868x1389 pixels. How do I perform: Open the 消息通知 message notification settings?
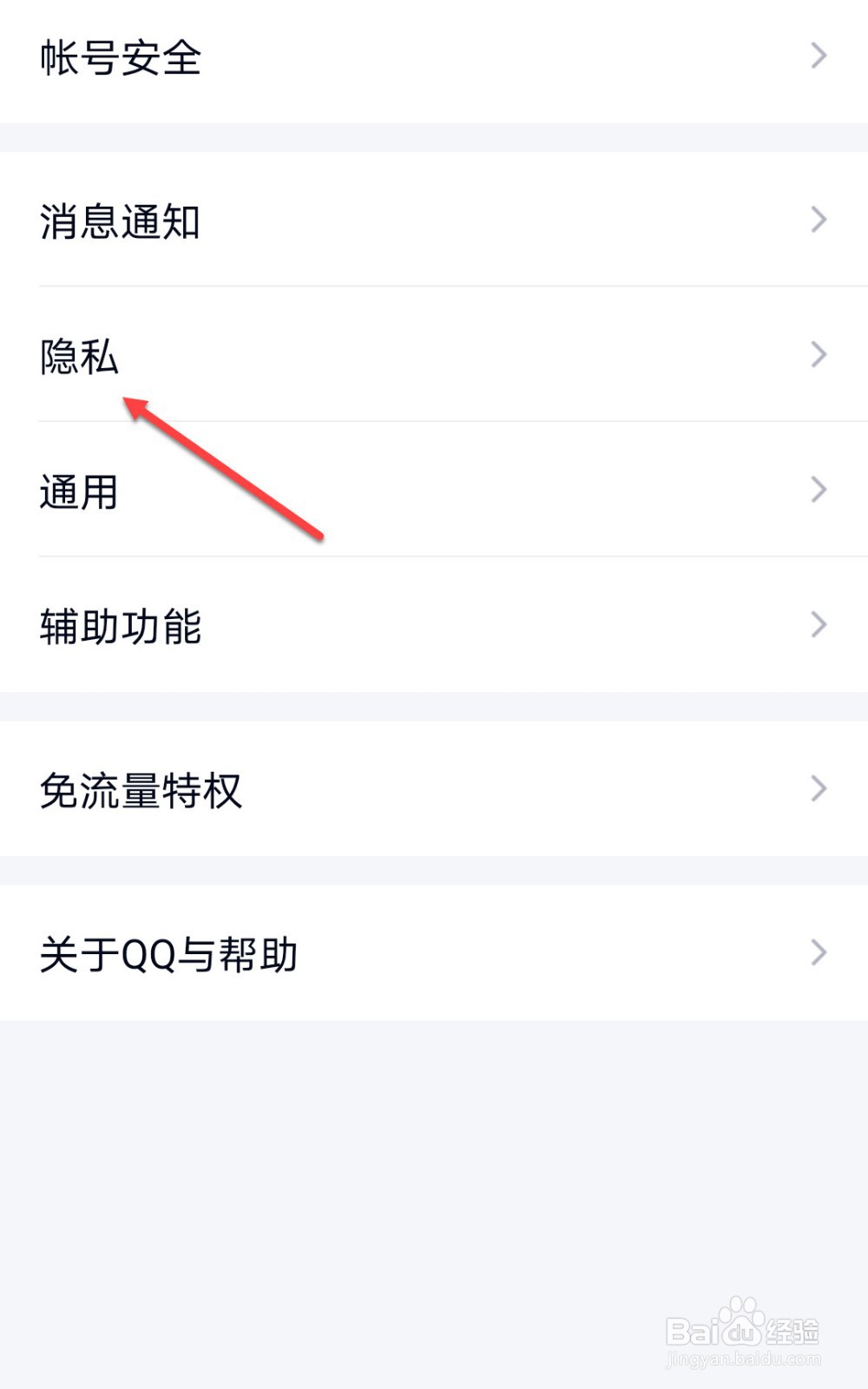pos(119,223)
